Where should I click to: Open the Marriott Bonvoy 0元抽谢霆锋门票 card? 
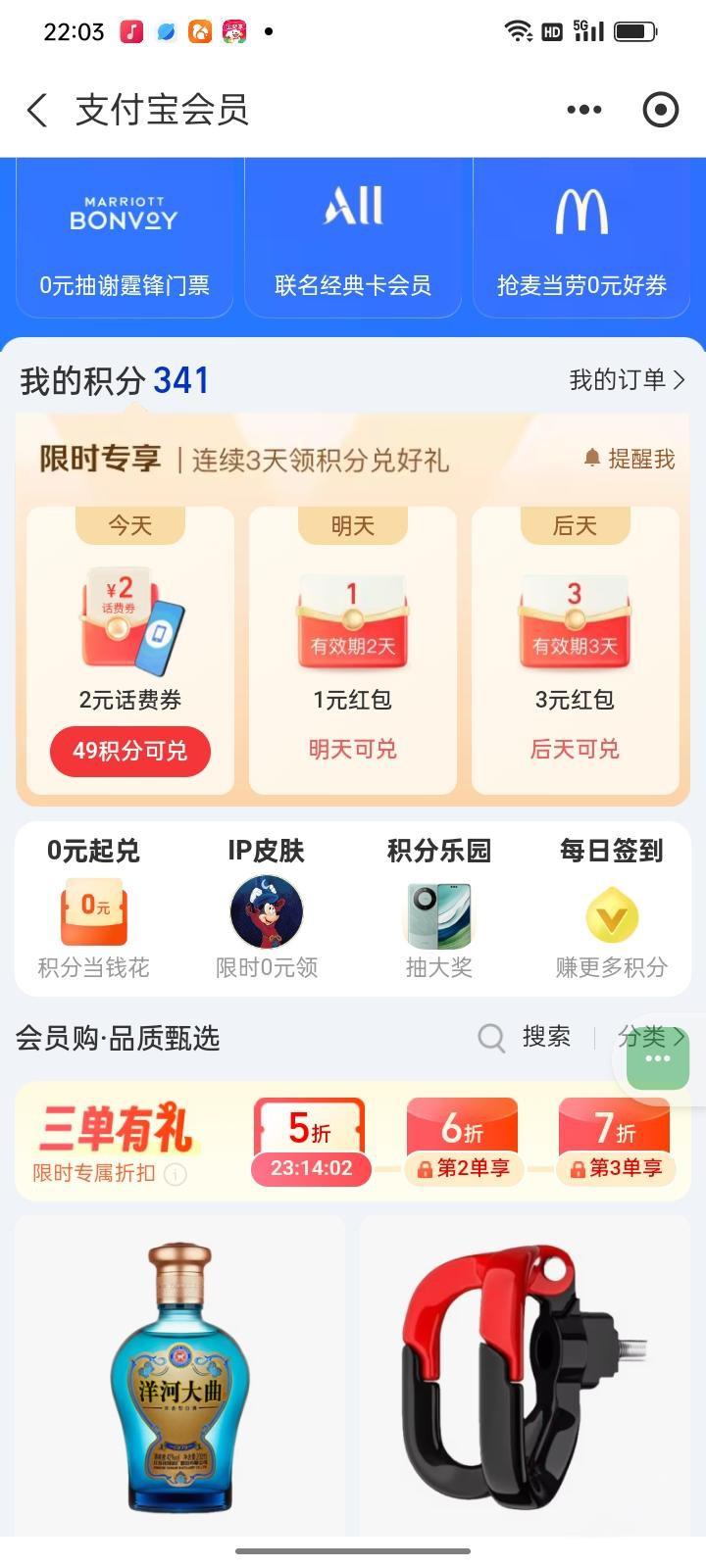click(x=125, y=238)
